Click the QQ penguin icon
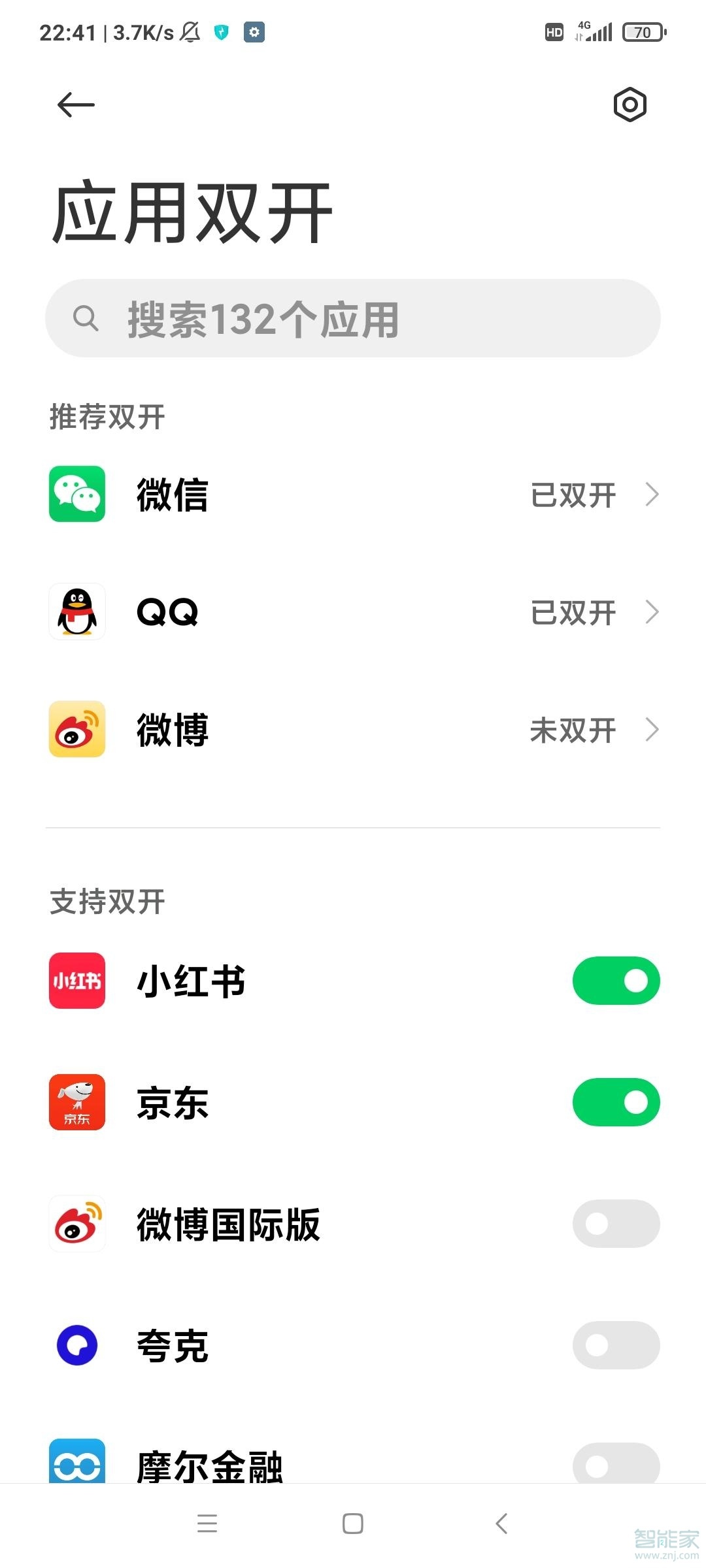This screenshot has height=1568, width=706. [76, 612]
